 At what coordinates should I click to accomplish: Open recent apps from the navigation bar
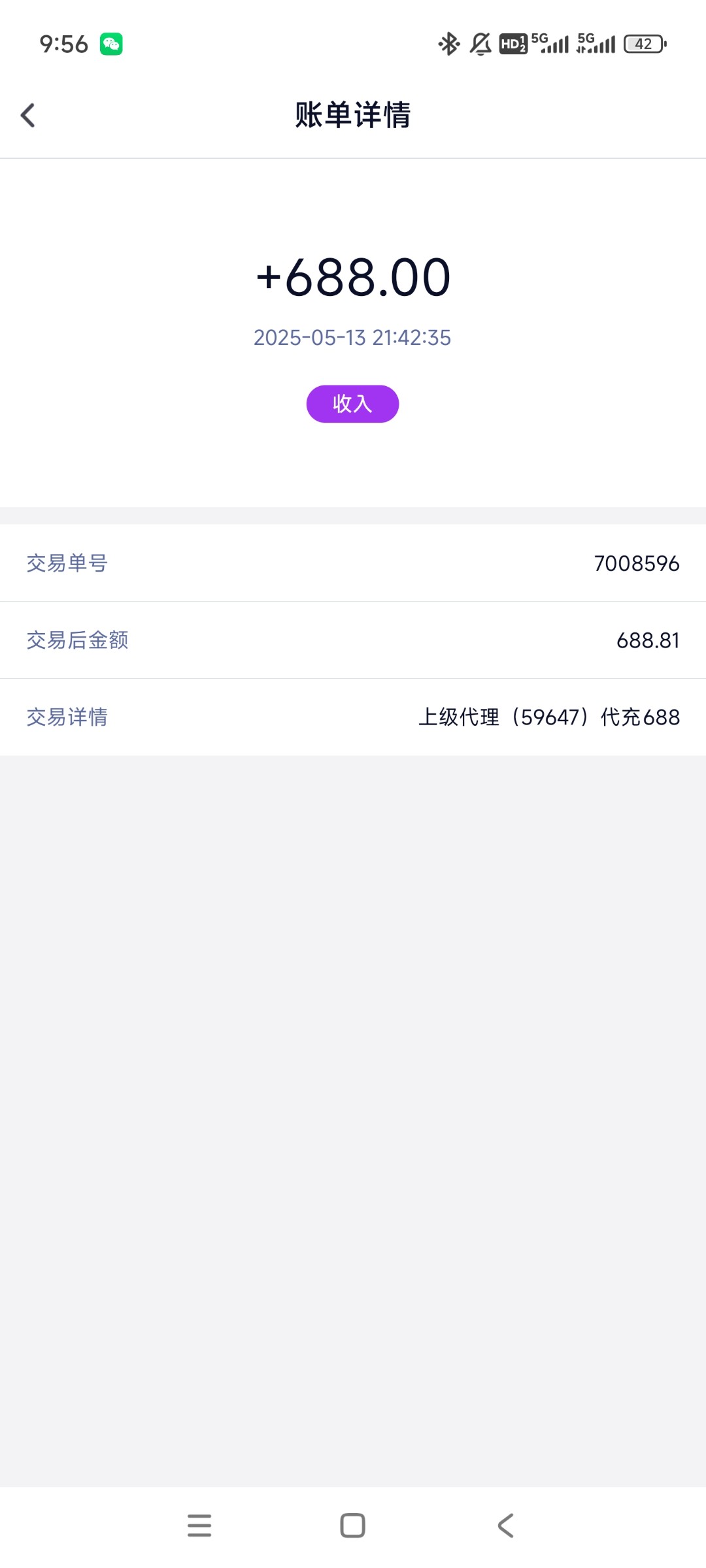tap(199, 1526)
